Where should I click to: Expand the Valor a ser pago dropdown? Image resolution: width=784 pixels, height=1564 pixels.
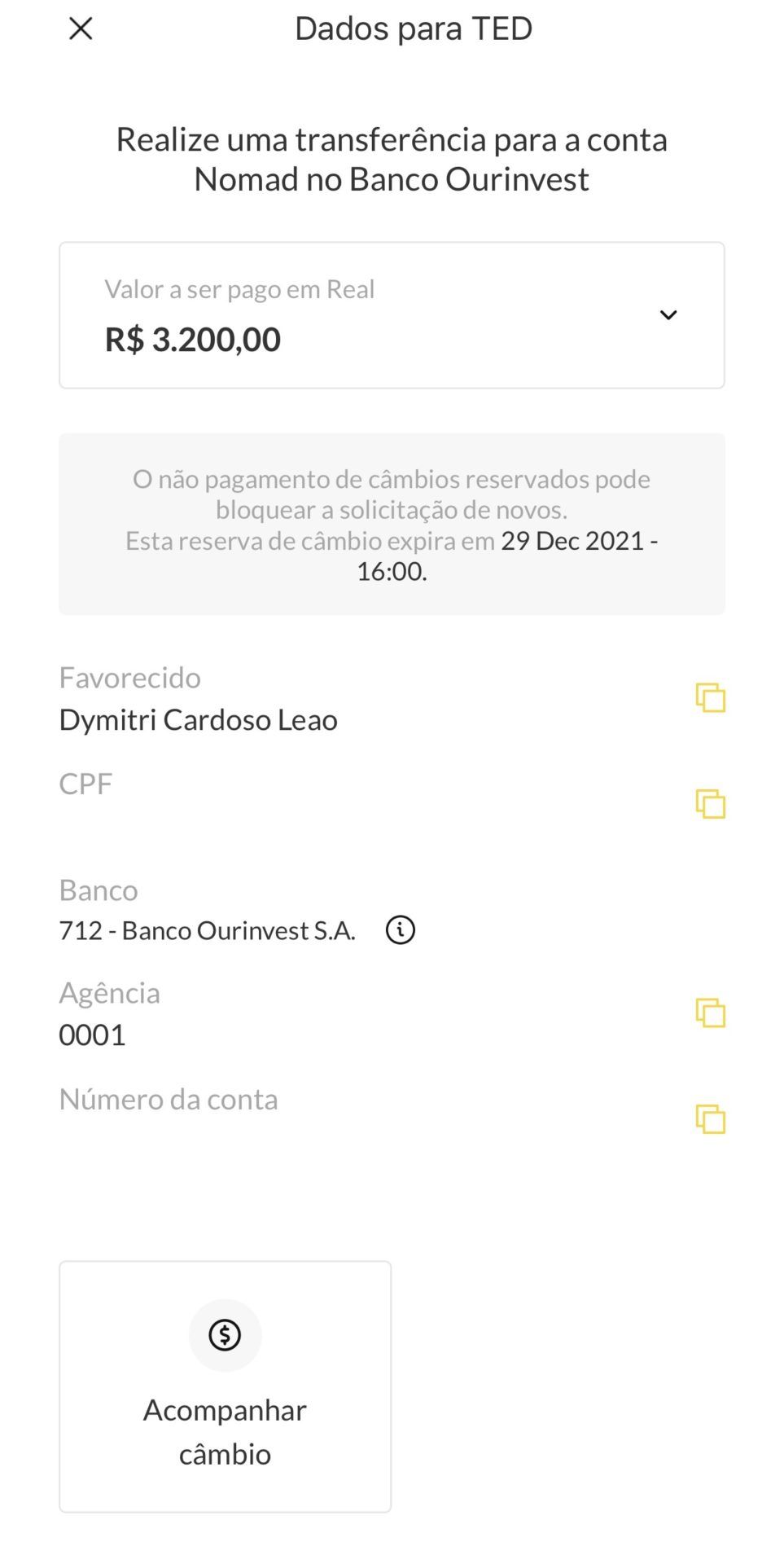pyautogui.click(x=392, y=315)
